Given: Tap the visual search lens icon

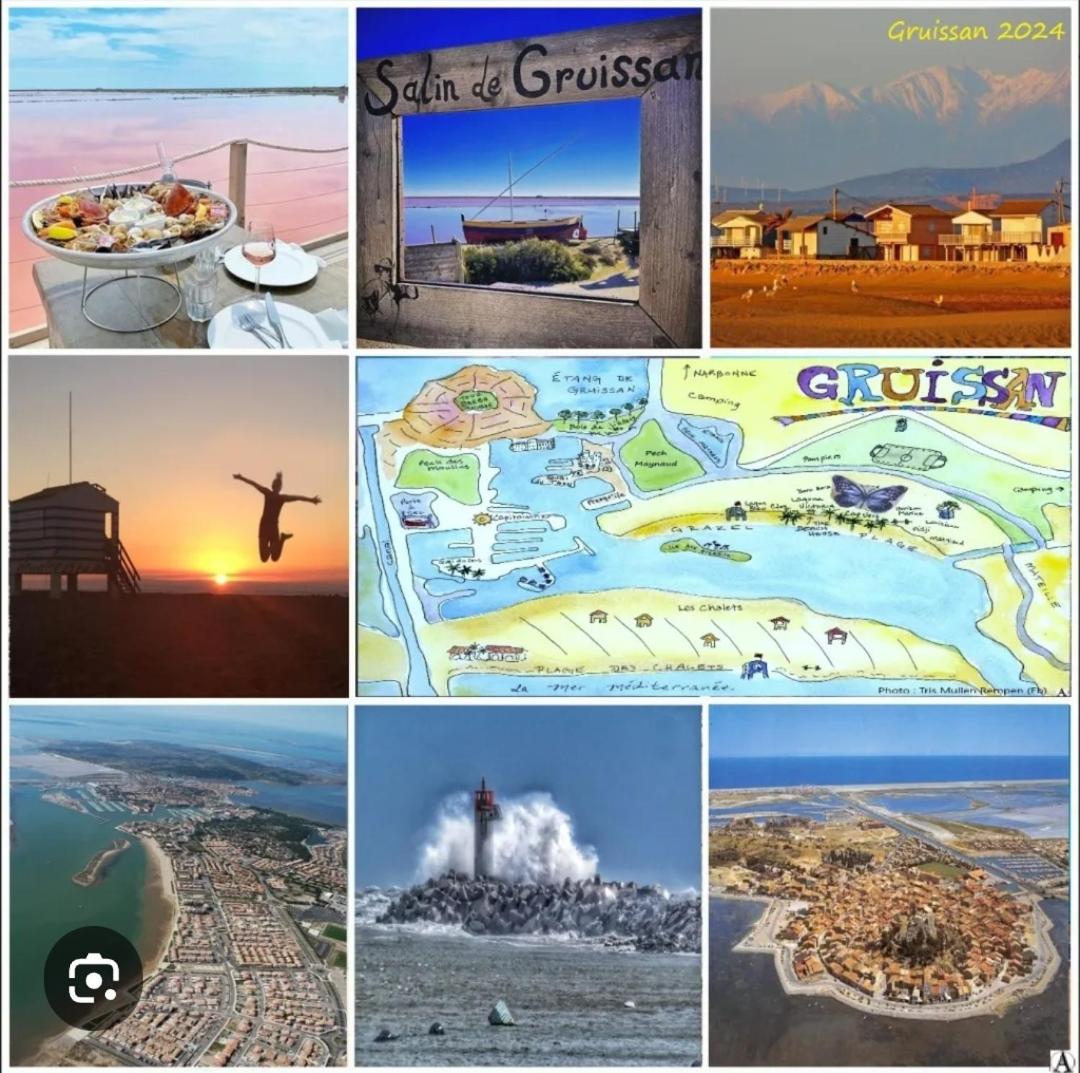Looking at the screenshot, I should (x=93, y=977).
